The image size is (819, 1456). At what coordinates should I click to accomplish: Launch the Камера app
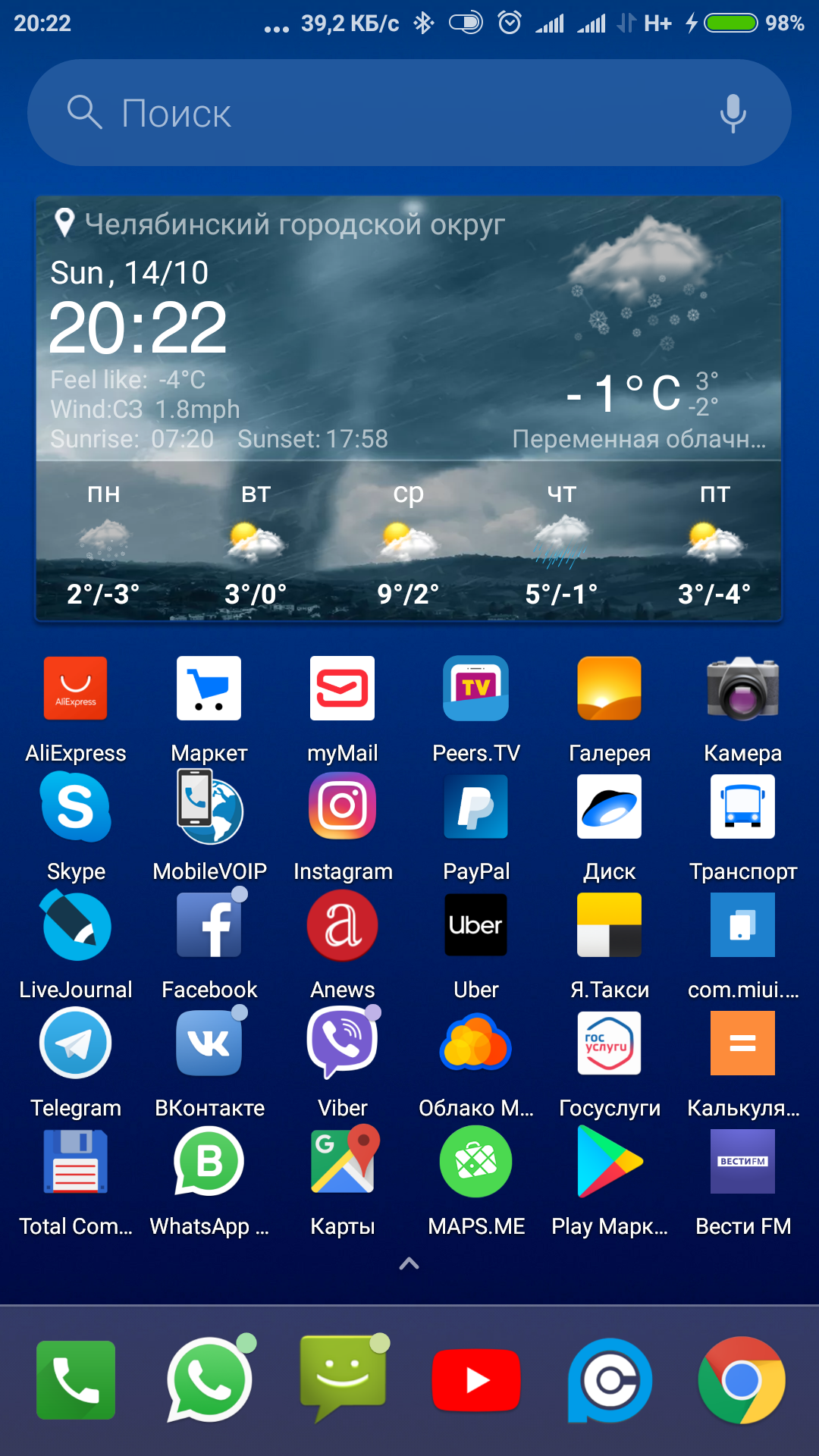[x=743, y=689]
